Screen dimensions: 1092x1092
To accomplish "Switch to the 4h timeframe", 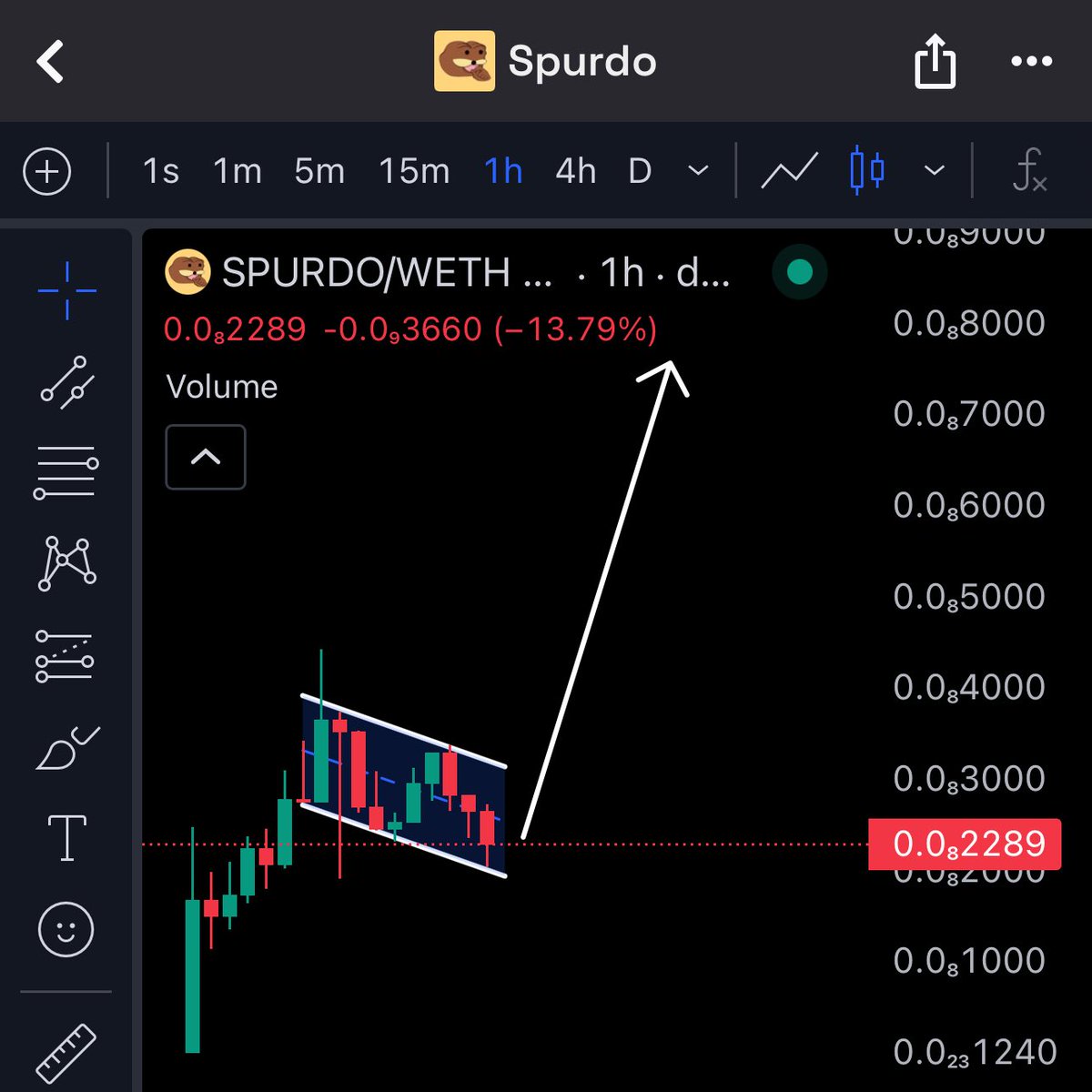I will [x=575, y=171].
